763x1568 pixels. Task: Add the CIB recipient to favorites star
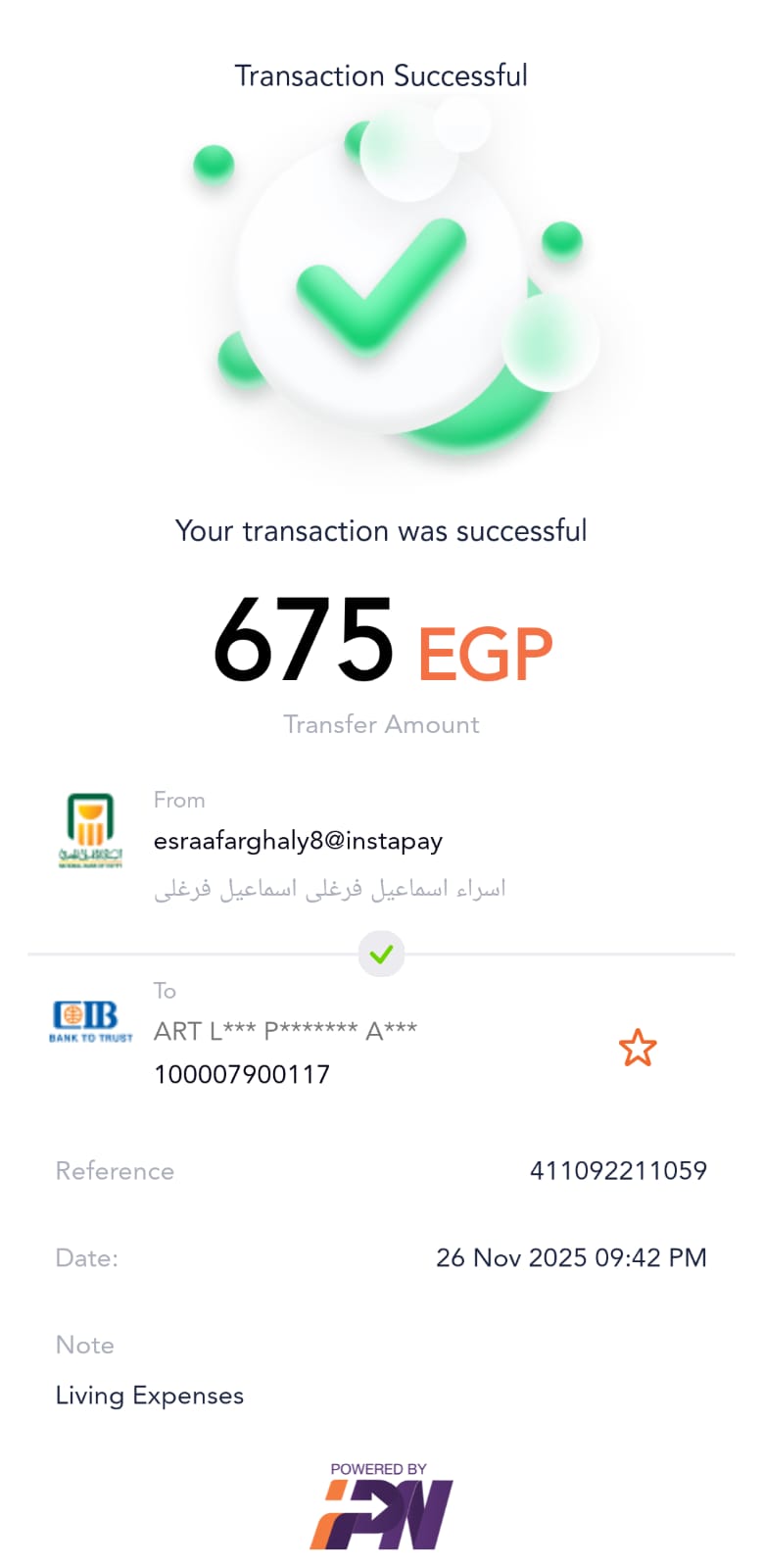coord(638,1048)
